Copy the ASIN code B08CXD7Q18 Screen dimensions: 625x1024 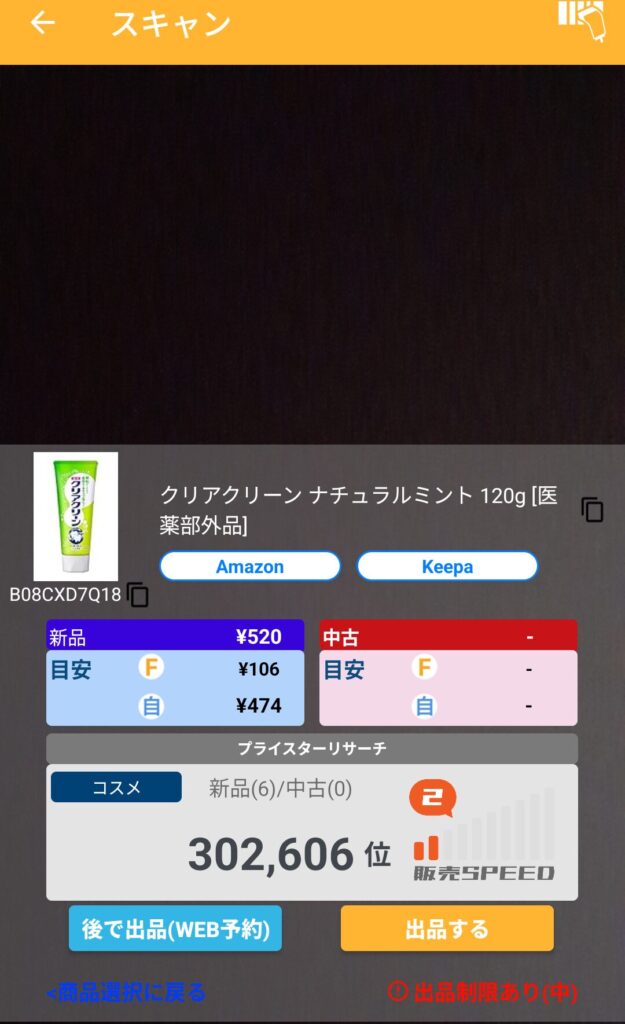(138, 596)
